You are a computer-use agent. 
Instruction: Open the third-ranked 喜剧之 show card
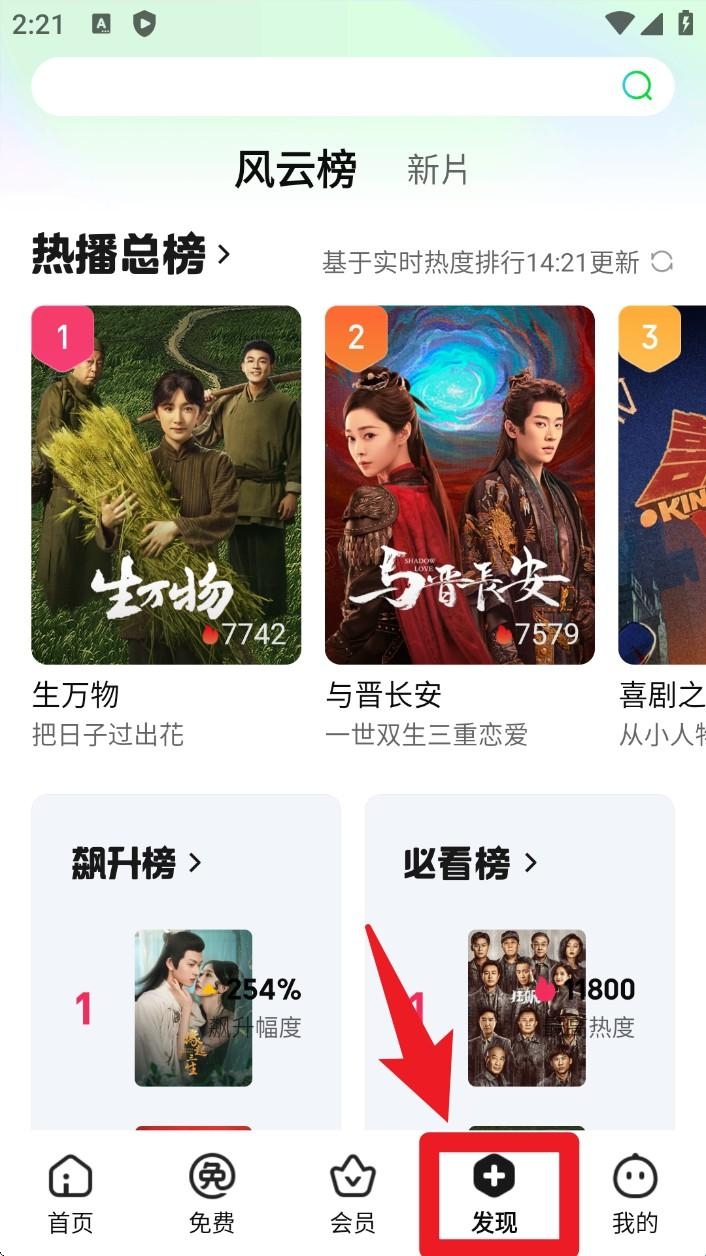click(662, 485)
